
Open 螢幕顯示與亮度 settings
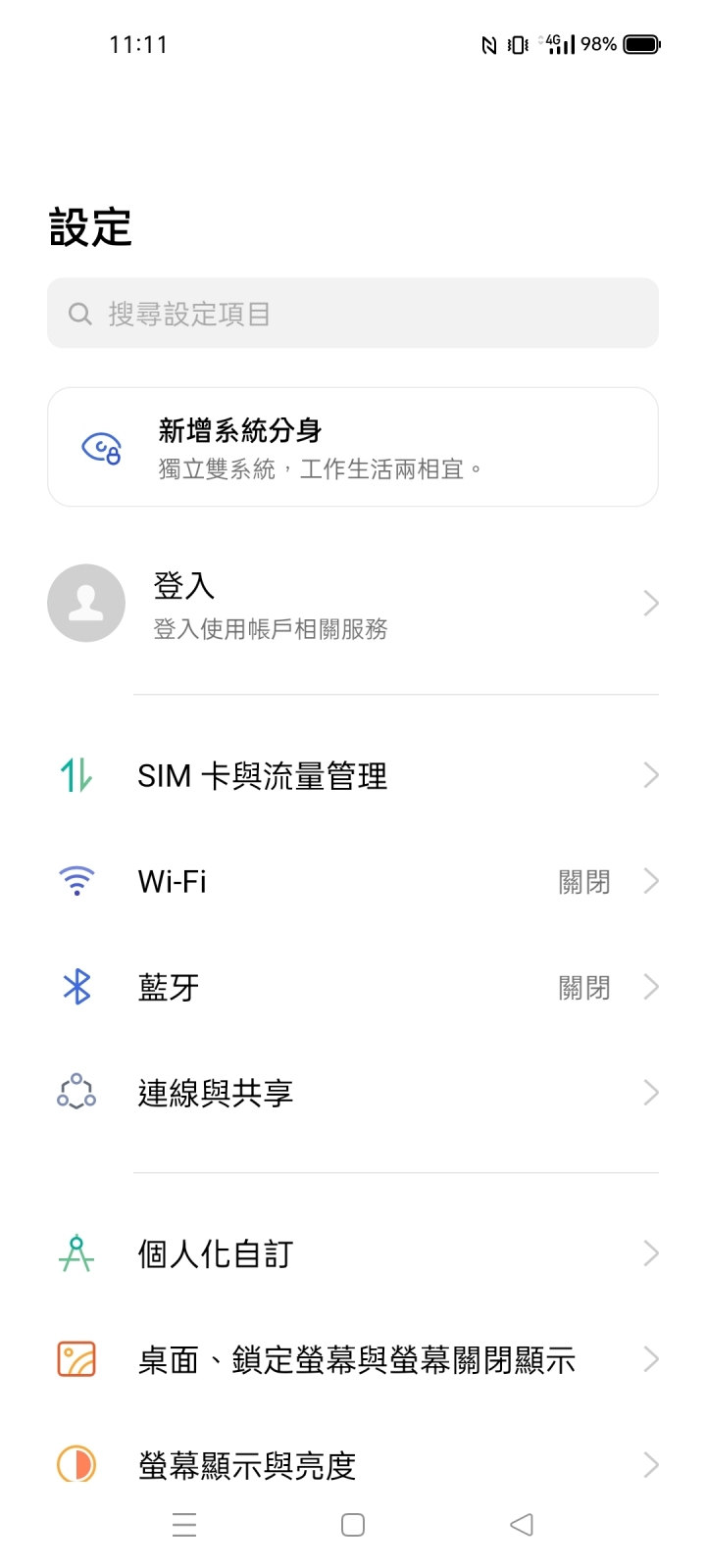353,1464
